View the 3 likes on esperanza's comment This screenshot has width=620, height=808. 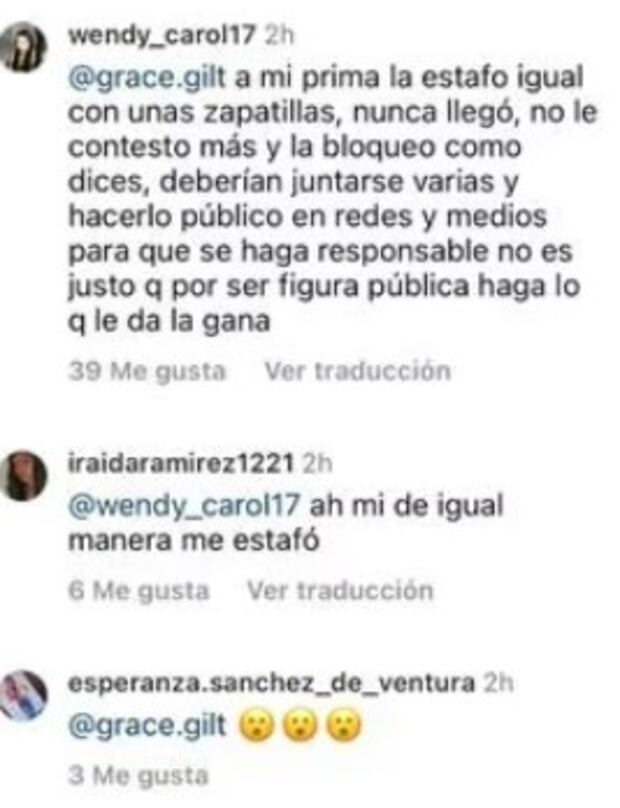pos(139,775)
